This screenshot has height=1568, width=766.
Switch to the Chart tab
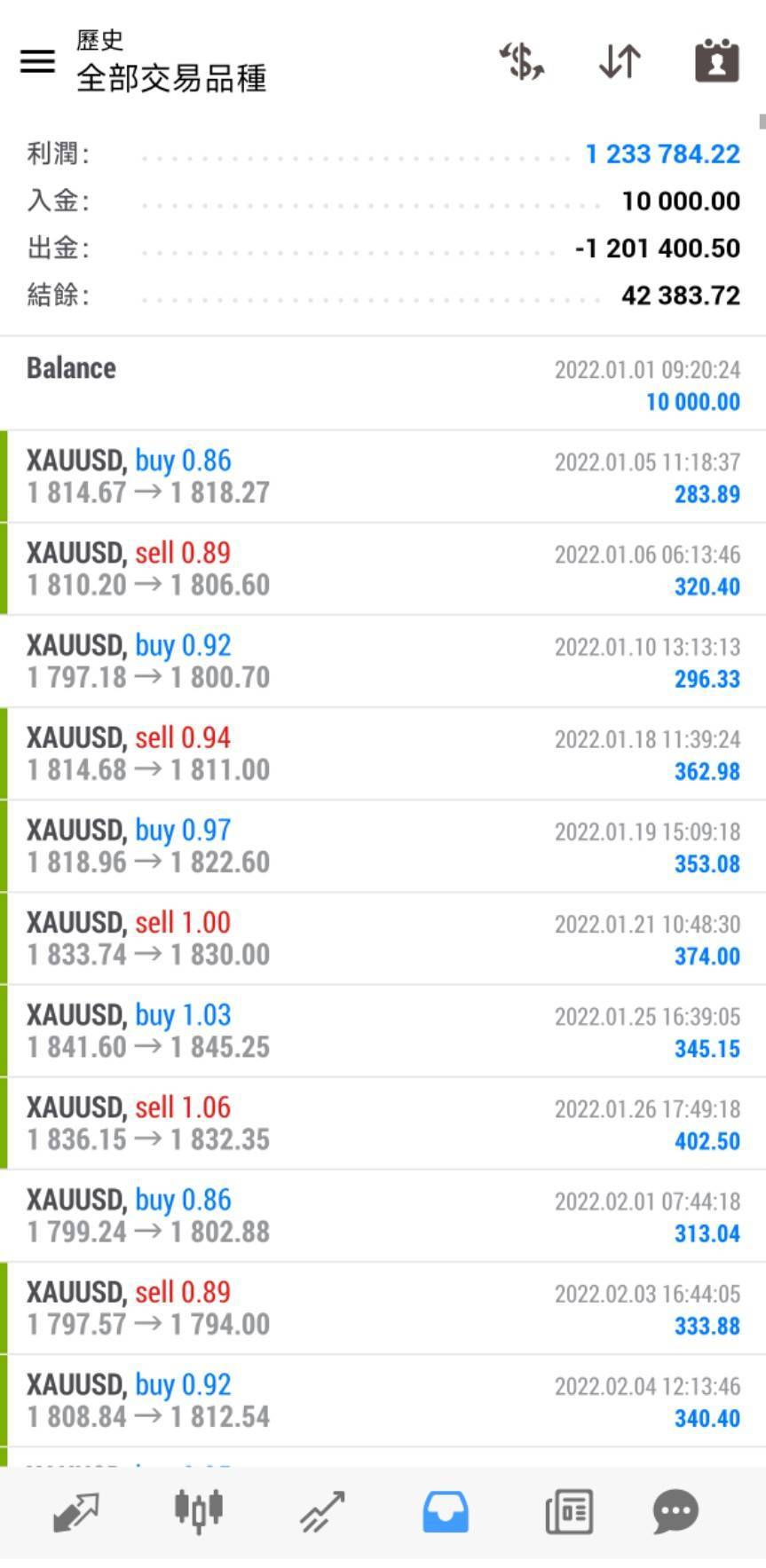coord(198,1511)
